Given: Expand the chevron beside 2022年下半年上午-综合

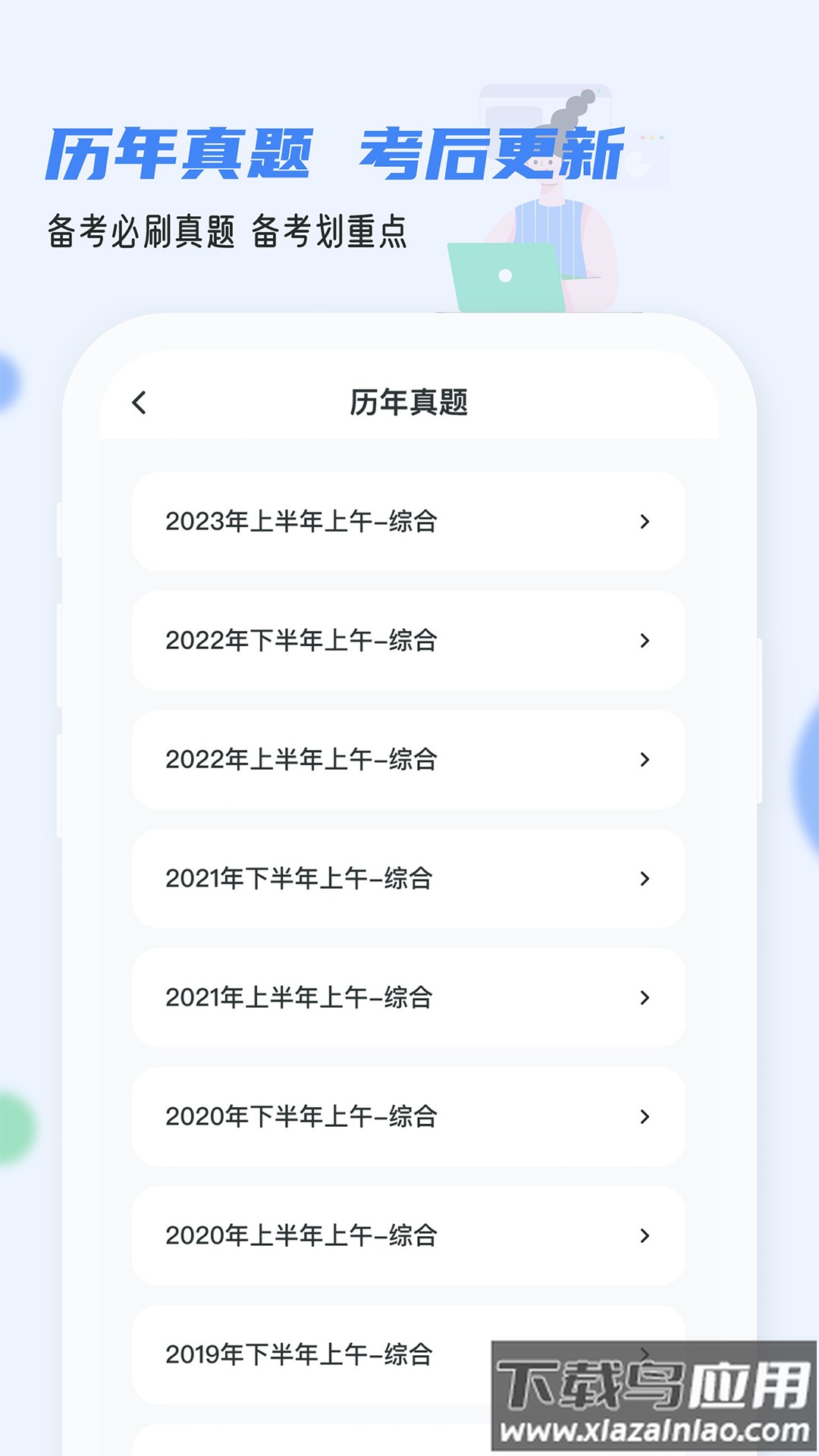Looking at the screenshot, I should (645, 640).
